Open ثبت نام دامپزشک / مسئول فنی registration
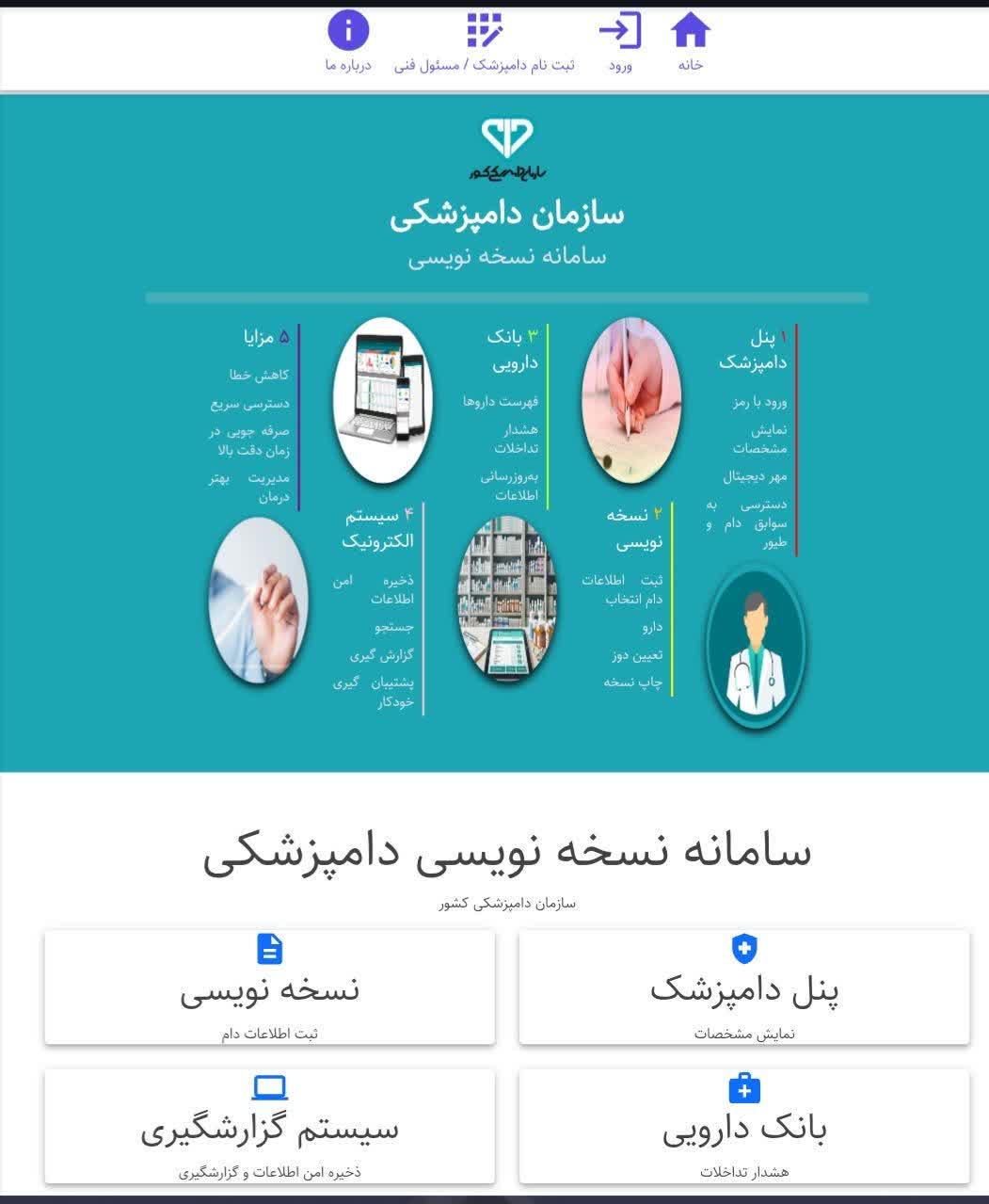This screenshot has height=1204, width=989. 485,42
